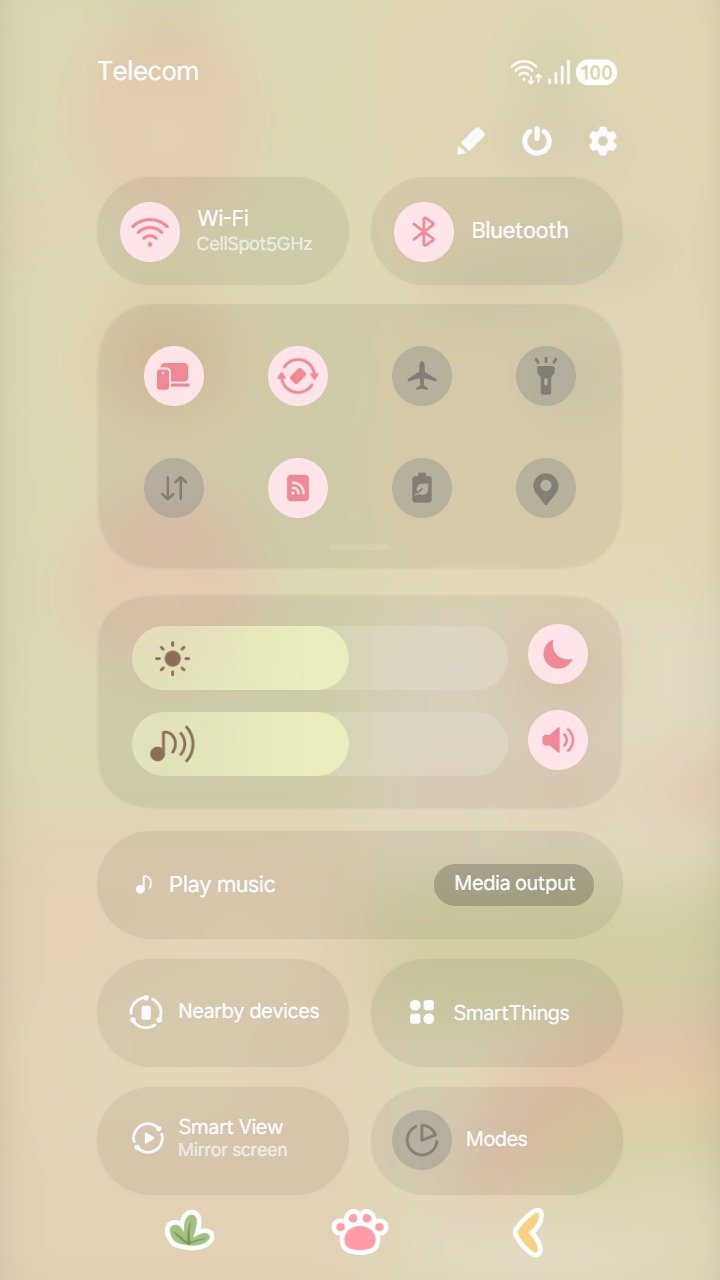
Task: Open SmartThings
Action: coord(497,1012)
